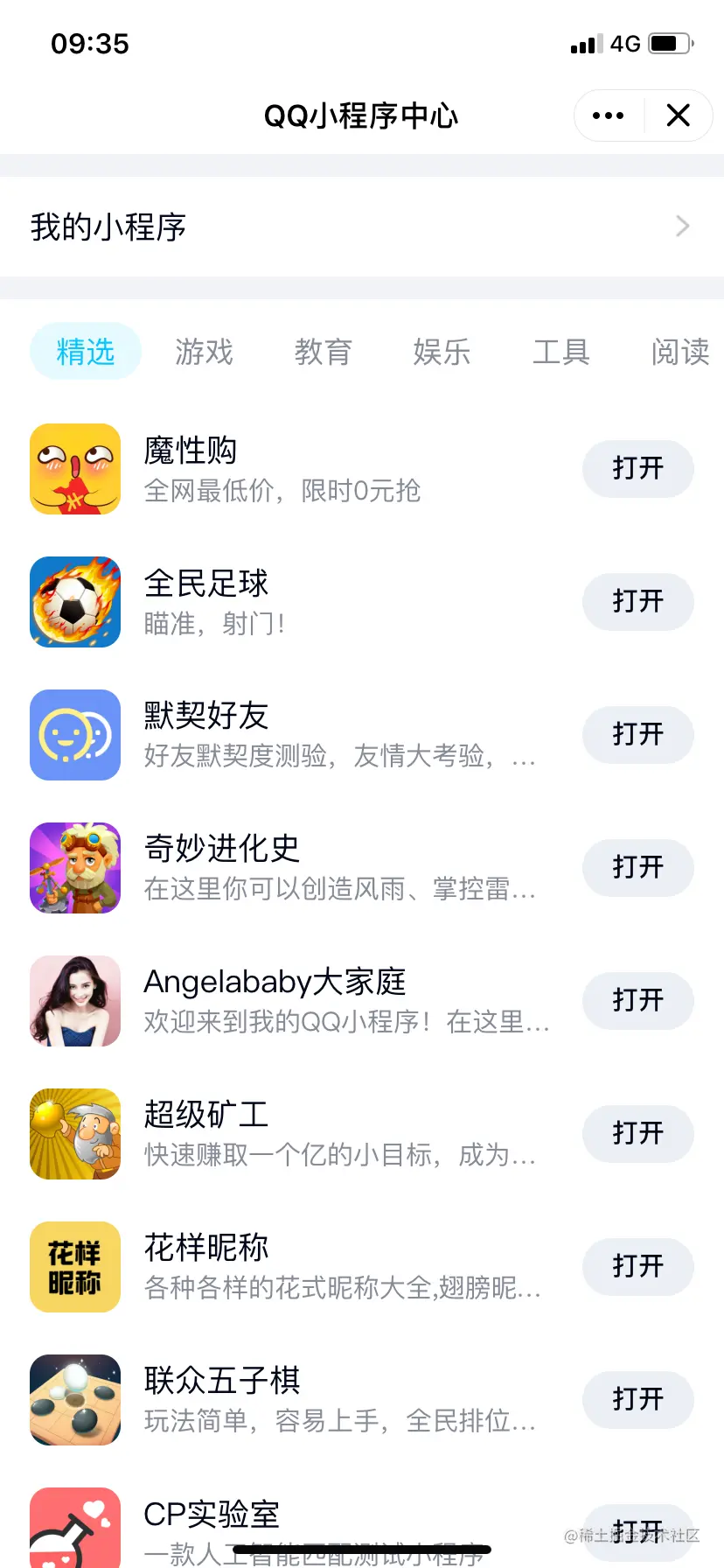This screenshot has width=724, height=1568.
Task: Close the QQ mini program center
Action: pyautogui.click(x=679, y=115)
